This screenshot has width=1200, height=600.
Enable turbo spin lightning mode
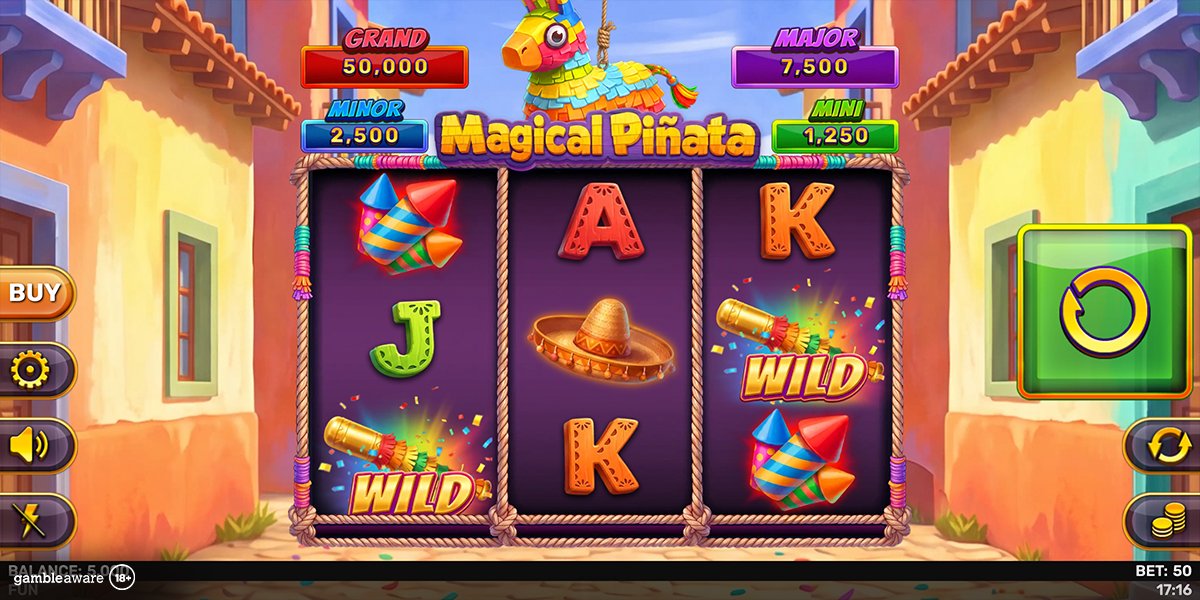34,521
